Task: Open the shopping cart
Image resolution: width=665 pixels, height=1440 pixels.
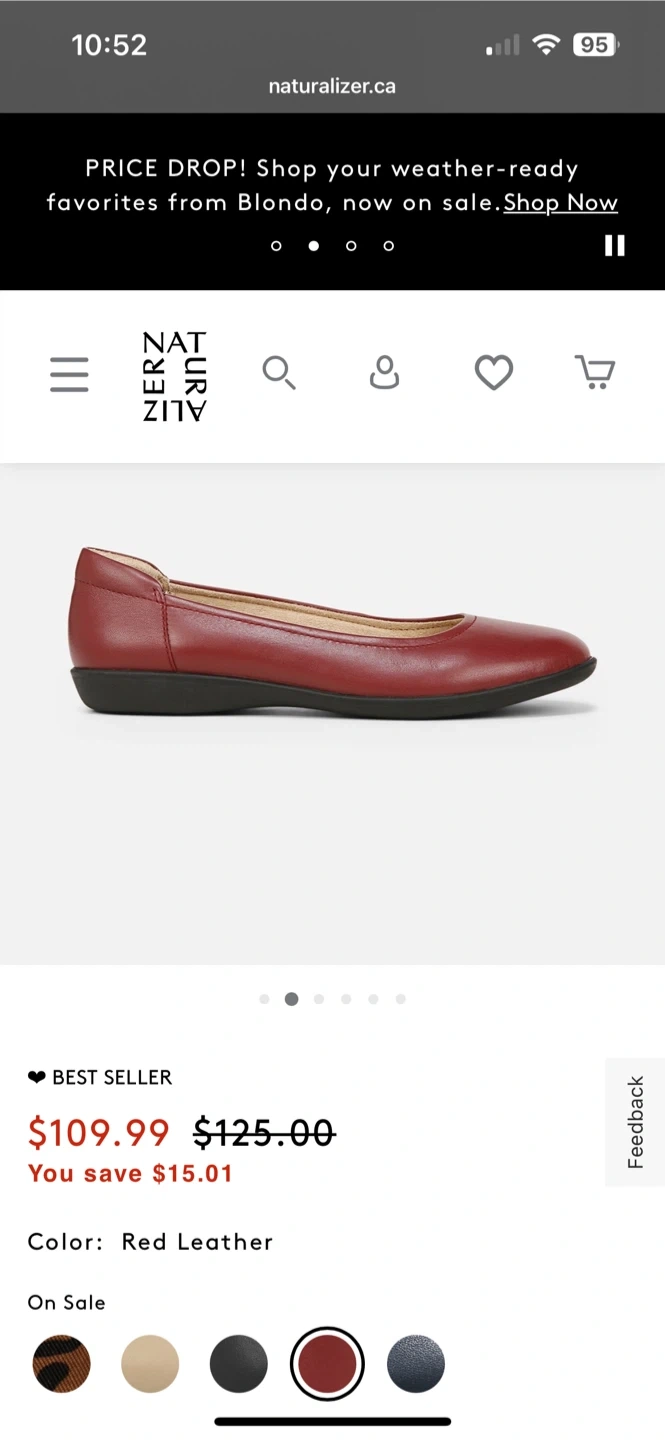Action: [x=595, y=373]
